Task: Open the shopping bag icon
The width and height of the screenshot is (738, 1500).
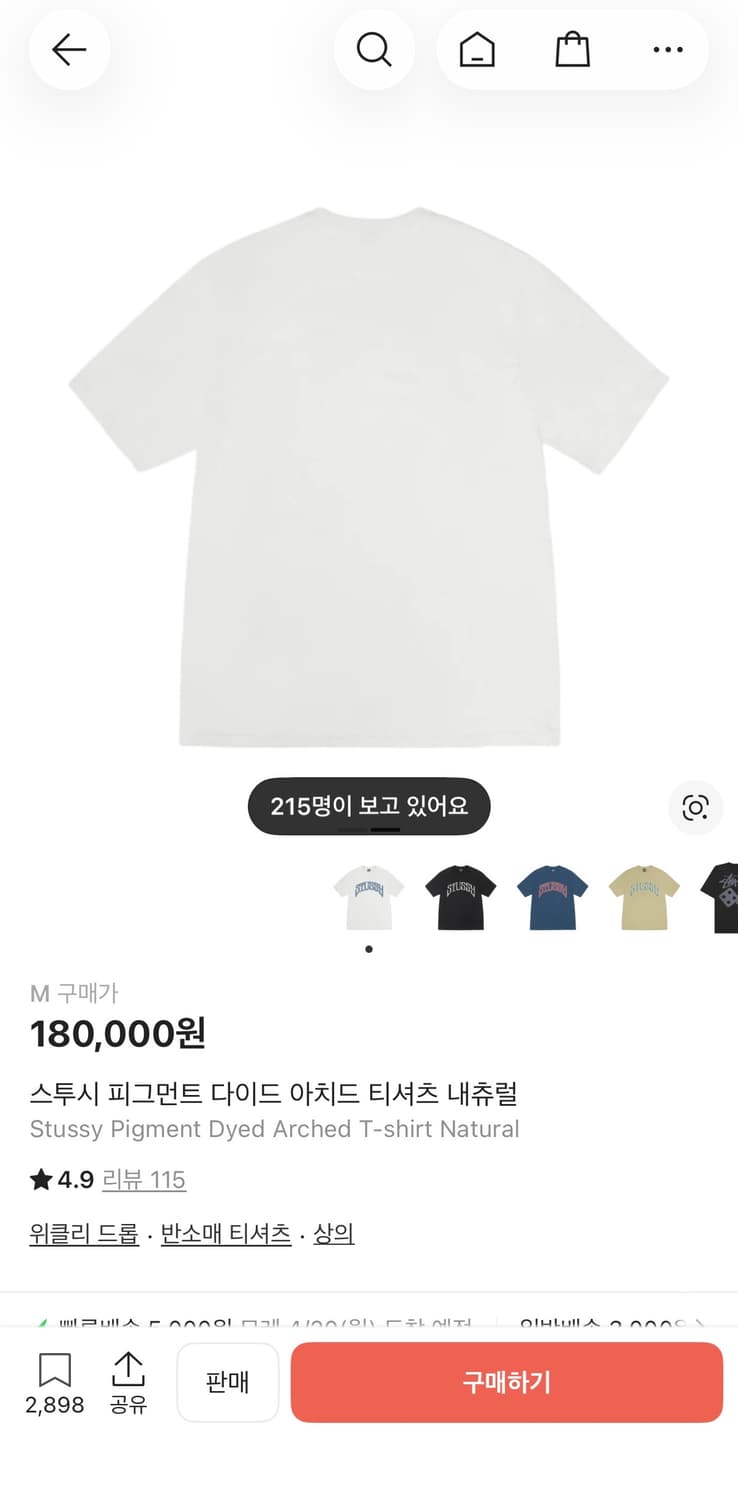Action: coord(572,49)
